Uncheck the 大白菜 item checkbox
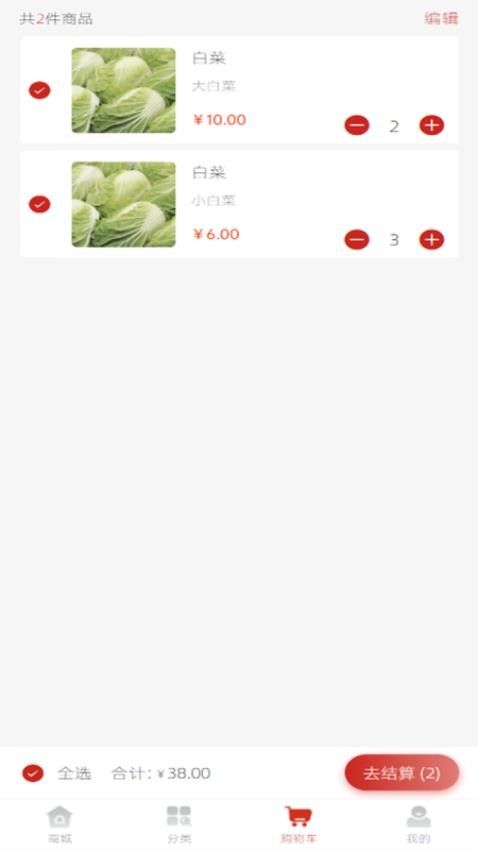478x850 pixels. pos(40,91)
